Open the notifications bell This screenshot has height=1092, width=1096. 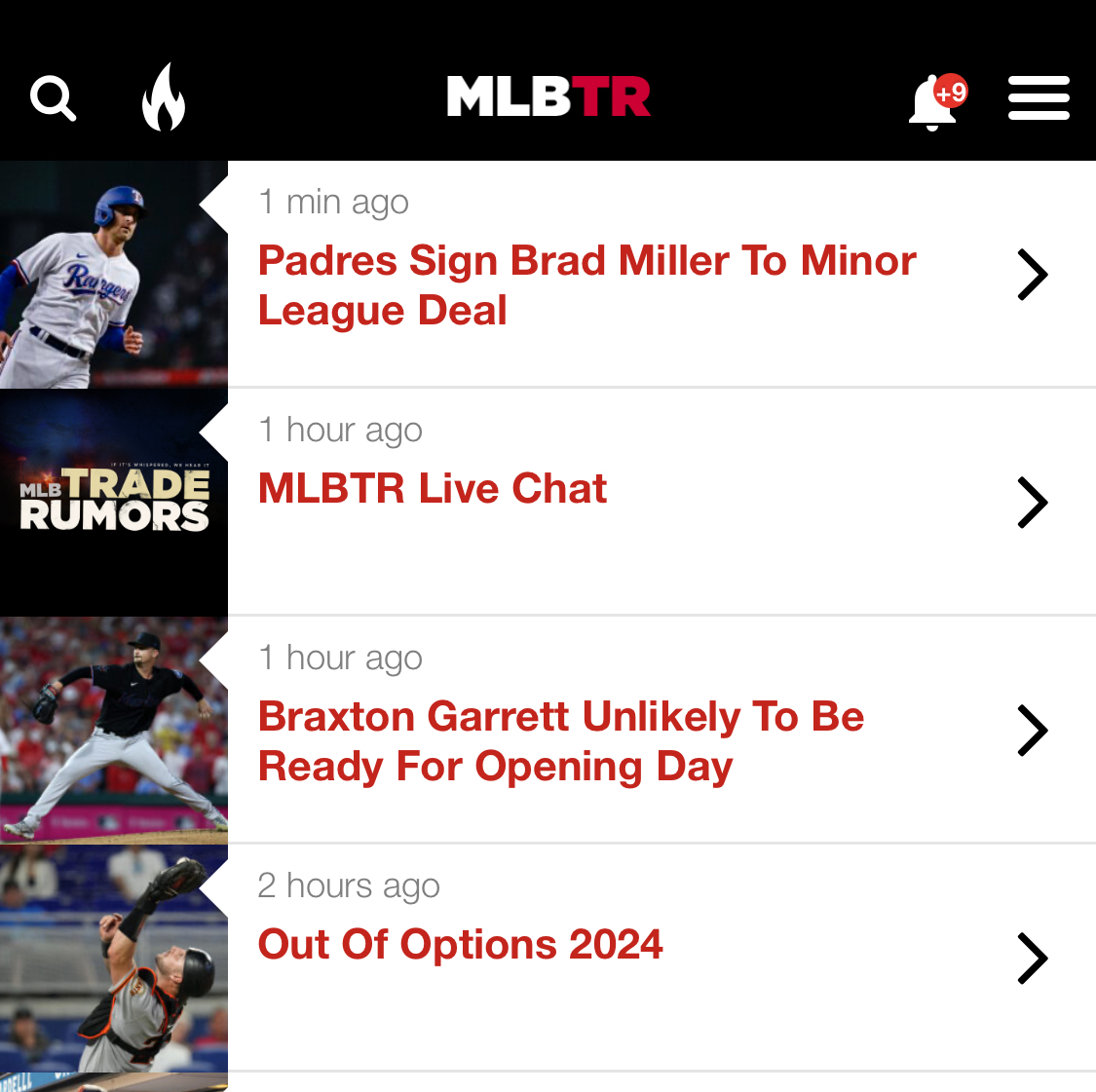(934, 100)
